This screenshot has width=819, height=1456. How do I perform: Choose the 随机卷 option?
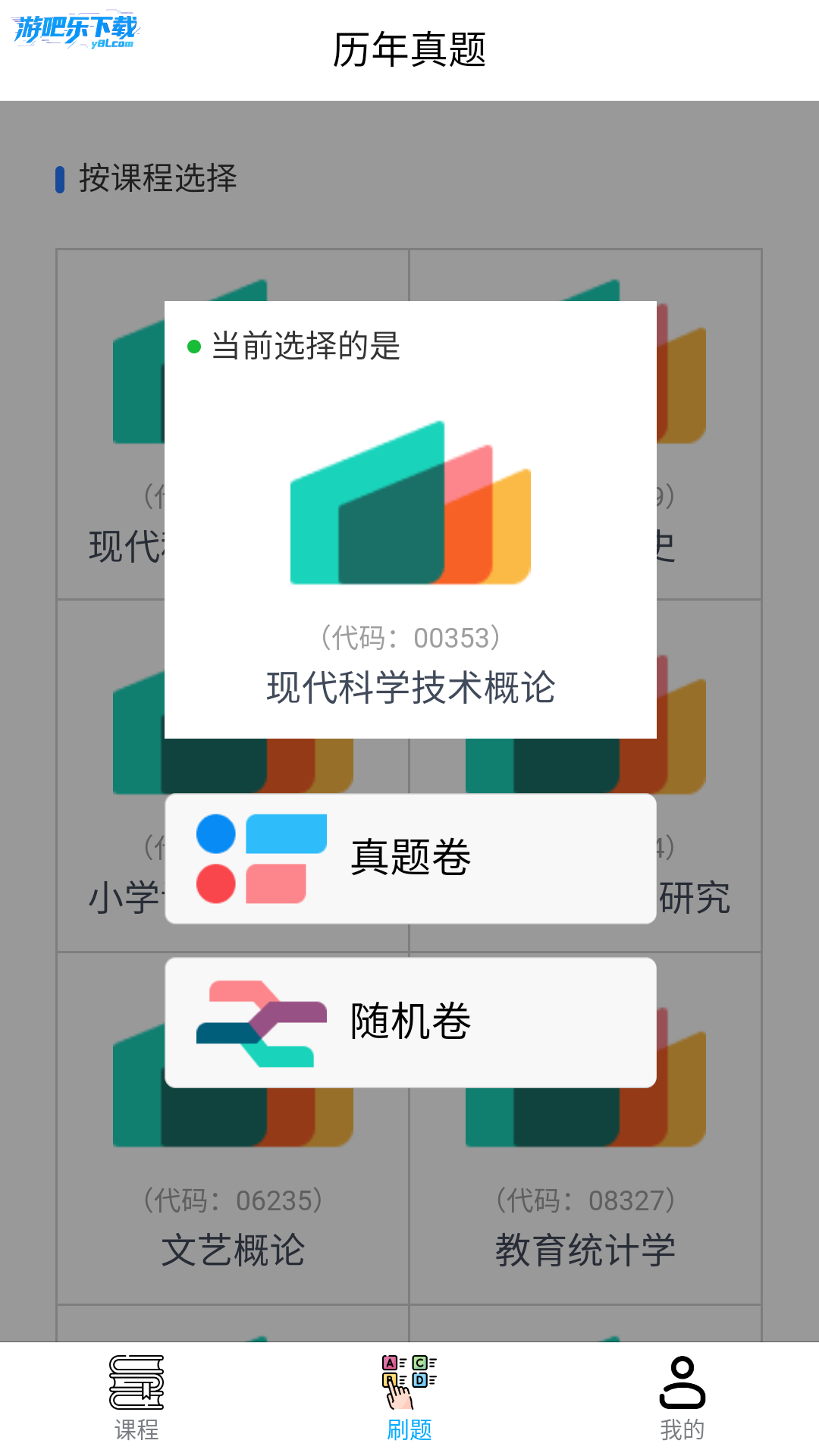point(410,1022)
